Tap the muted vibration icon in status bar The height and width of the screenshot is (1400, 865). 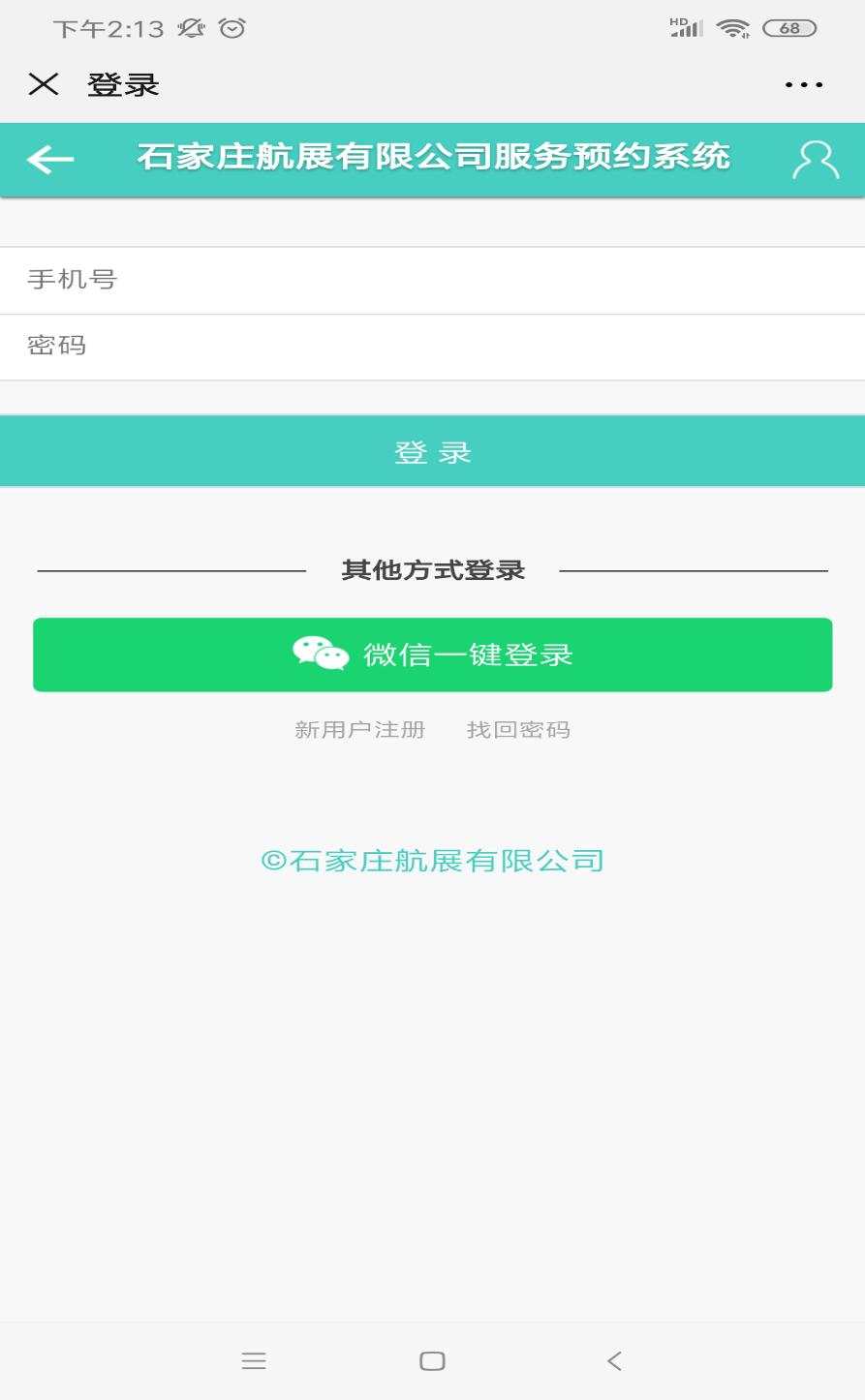pyautogui.click(x=192, y=28)
